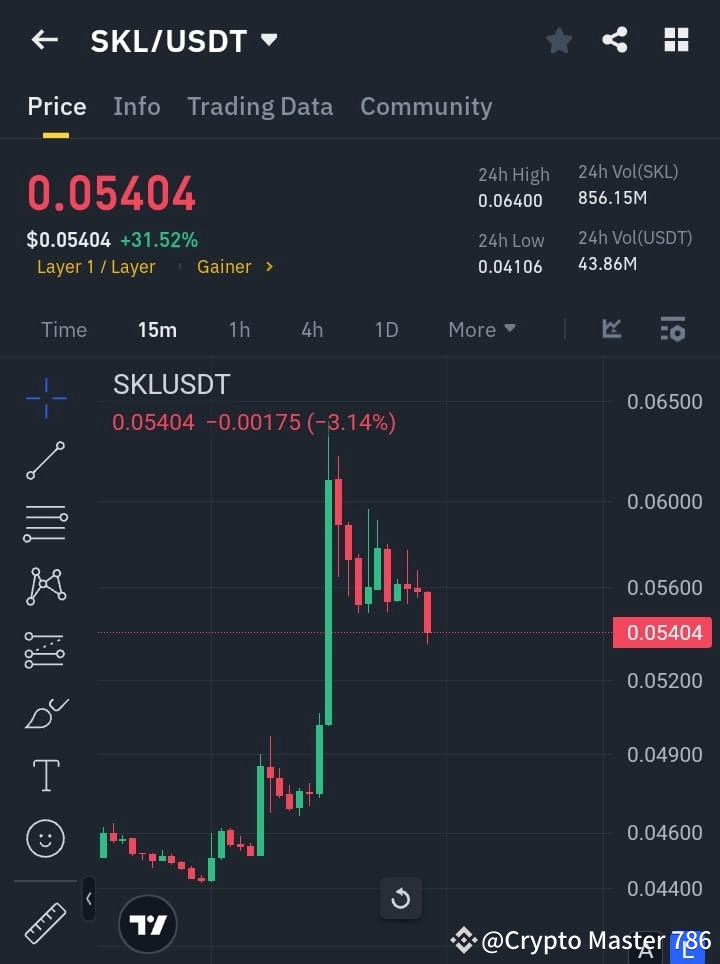Image resolution: width=720 pixels, height=964 pixels.
Task: Open the horizontal lines drawing tool
Action: [x=45, y=524]
